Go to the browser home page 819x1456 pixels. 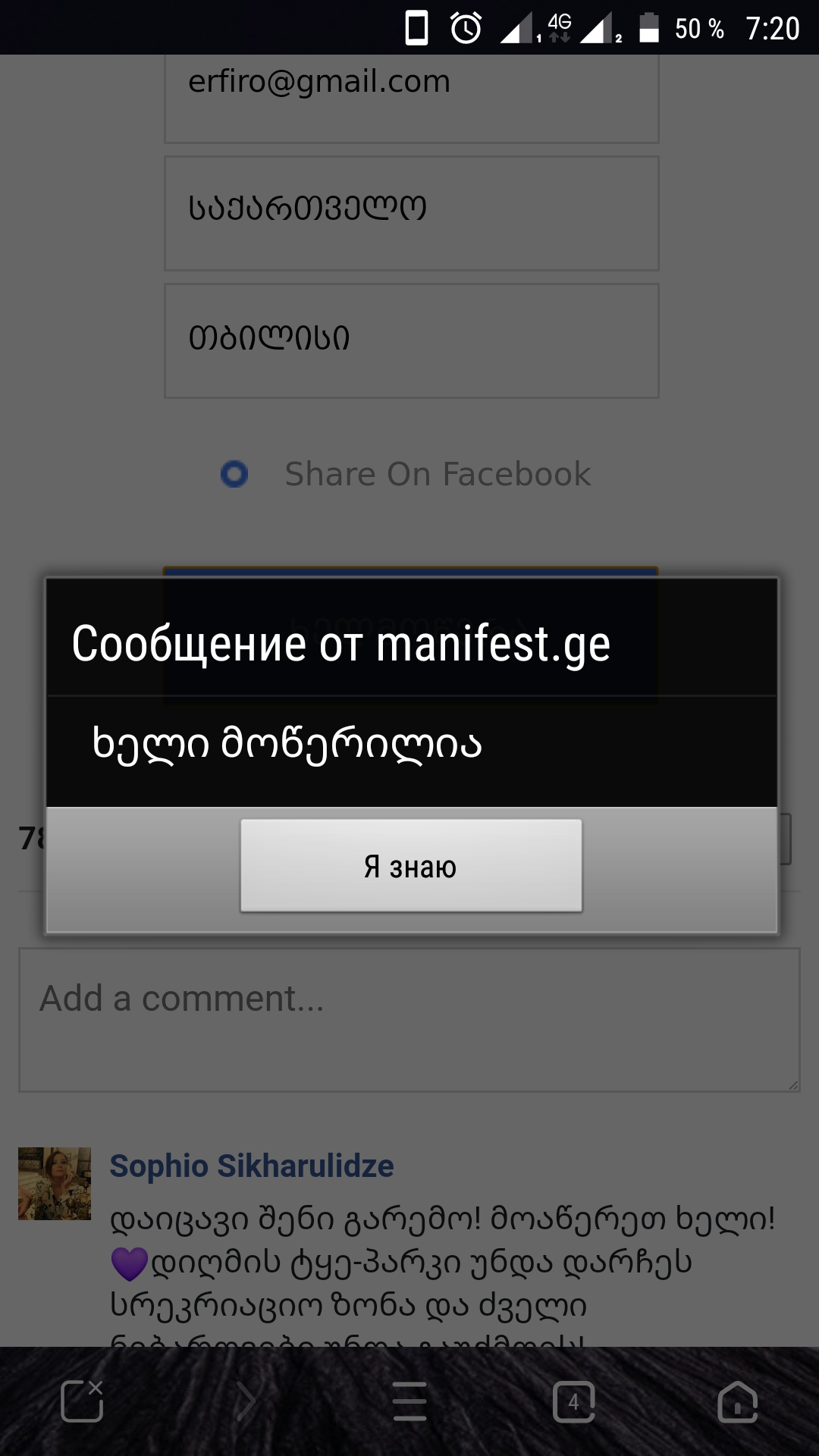click(737, 1401)
